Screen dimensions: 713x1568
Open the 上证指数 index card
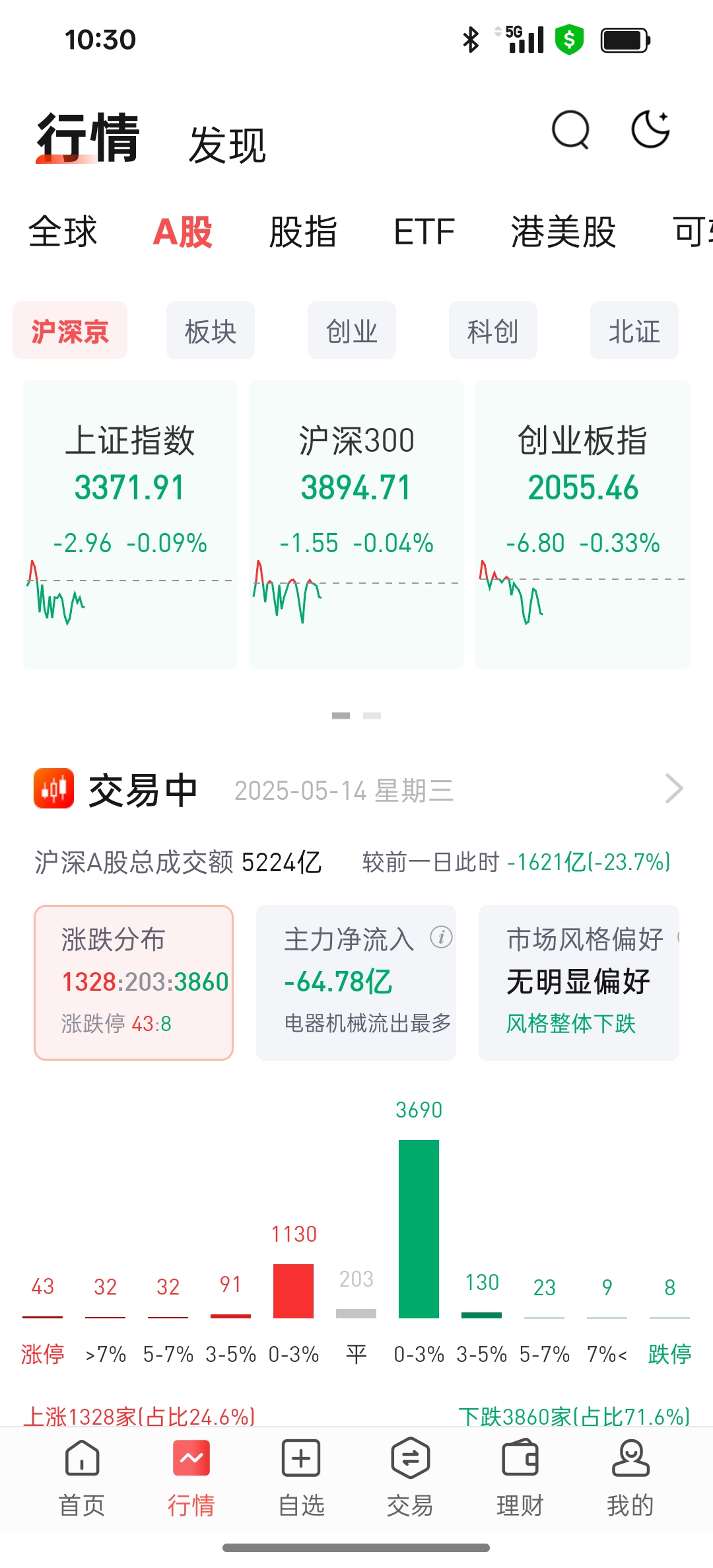tap(130, 524)
